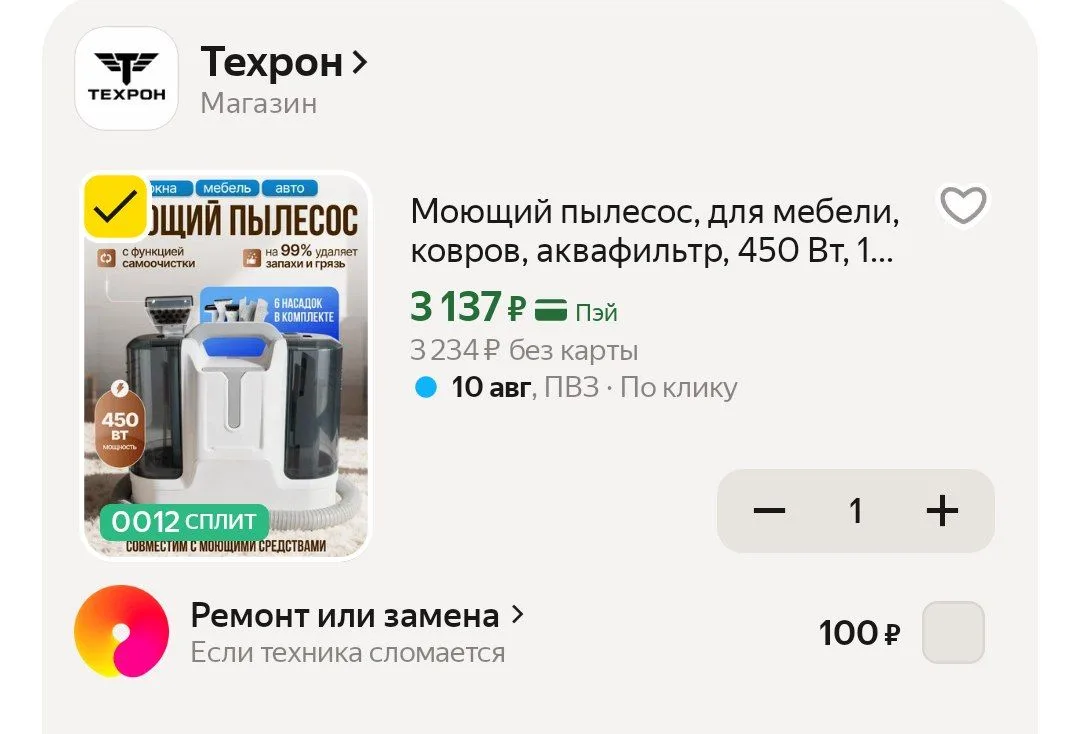Increase quantity with the plus button
This screenshot has width=1080, height=734.
click(942, 511)
